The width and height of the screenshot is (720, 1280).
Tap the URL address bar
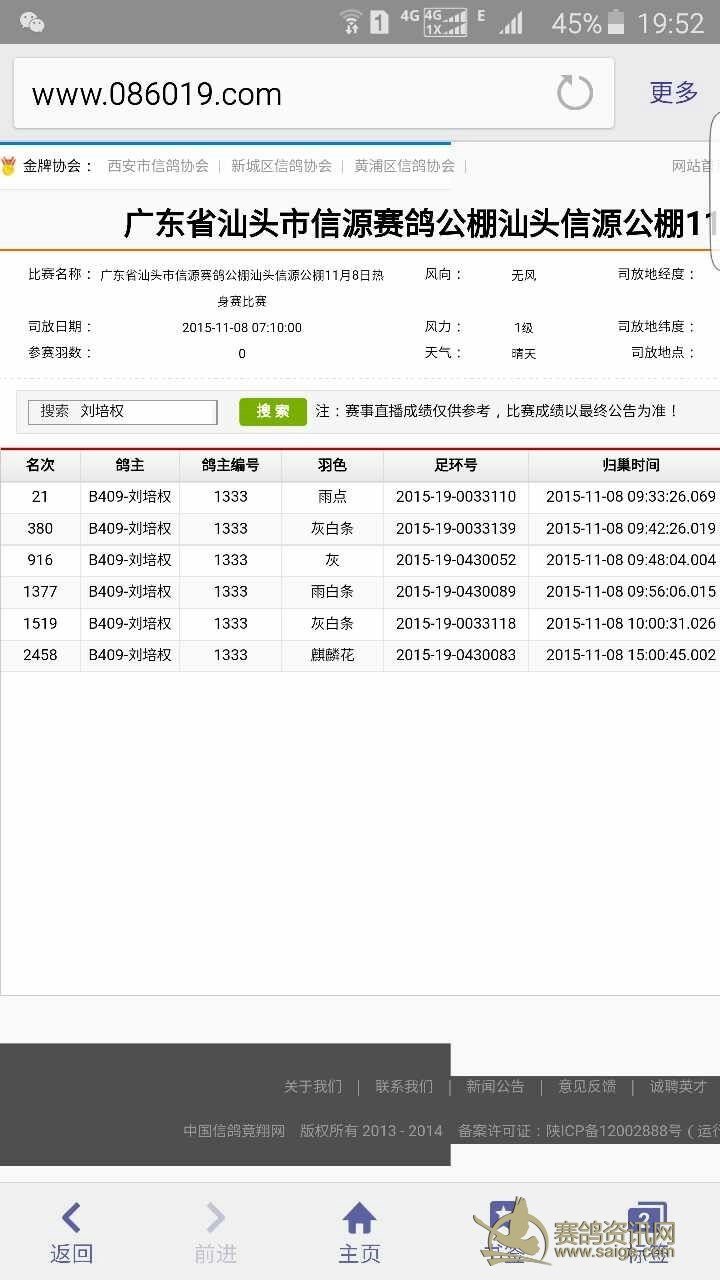(280, 94)
